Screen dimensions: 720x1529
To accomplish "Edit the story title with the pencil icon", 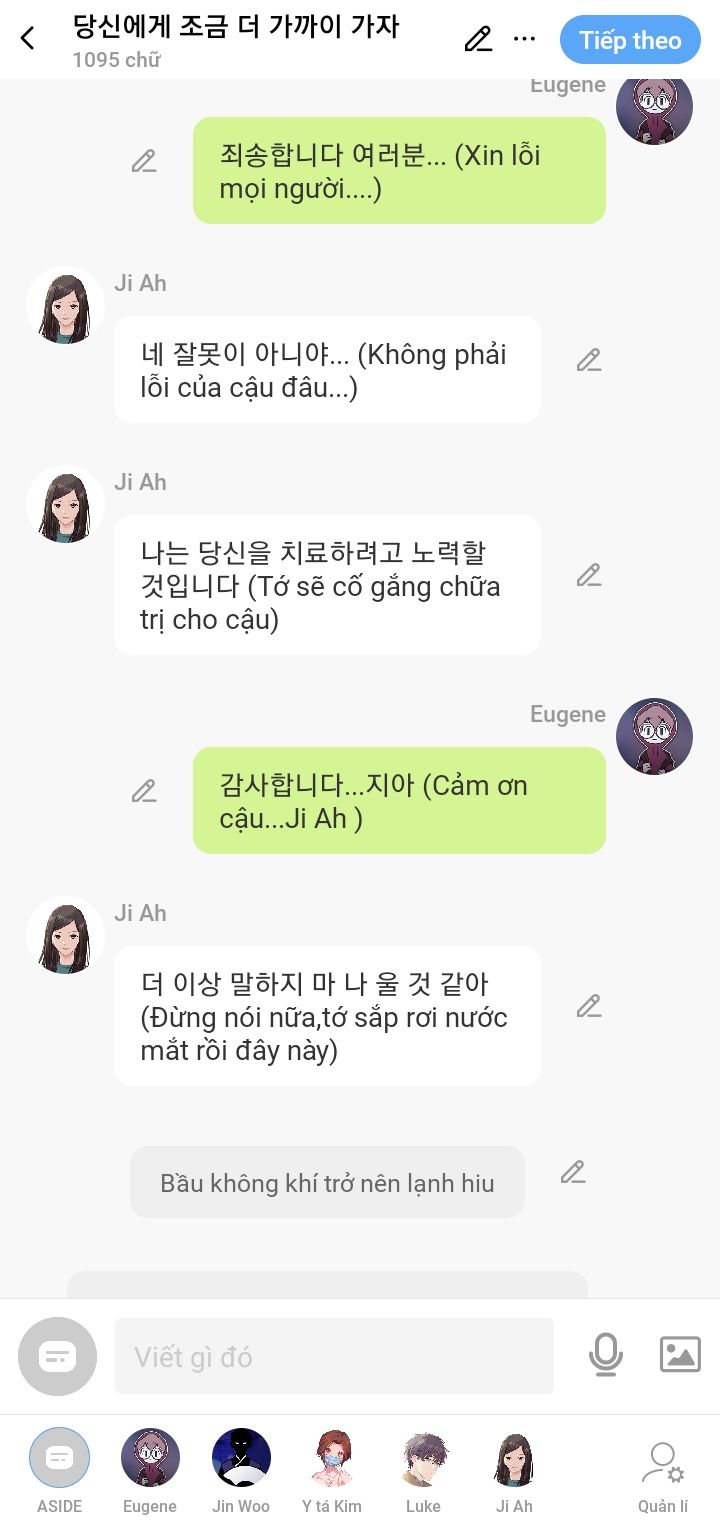I will pos(478,39).
